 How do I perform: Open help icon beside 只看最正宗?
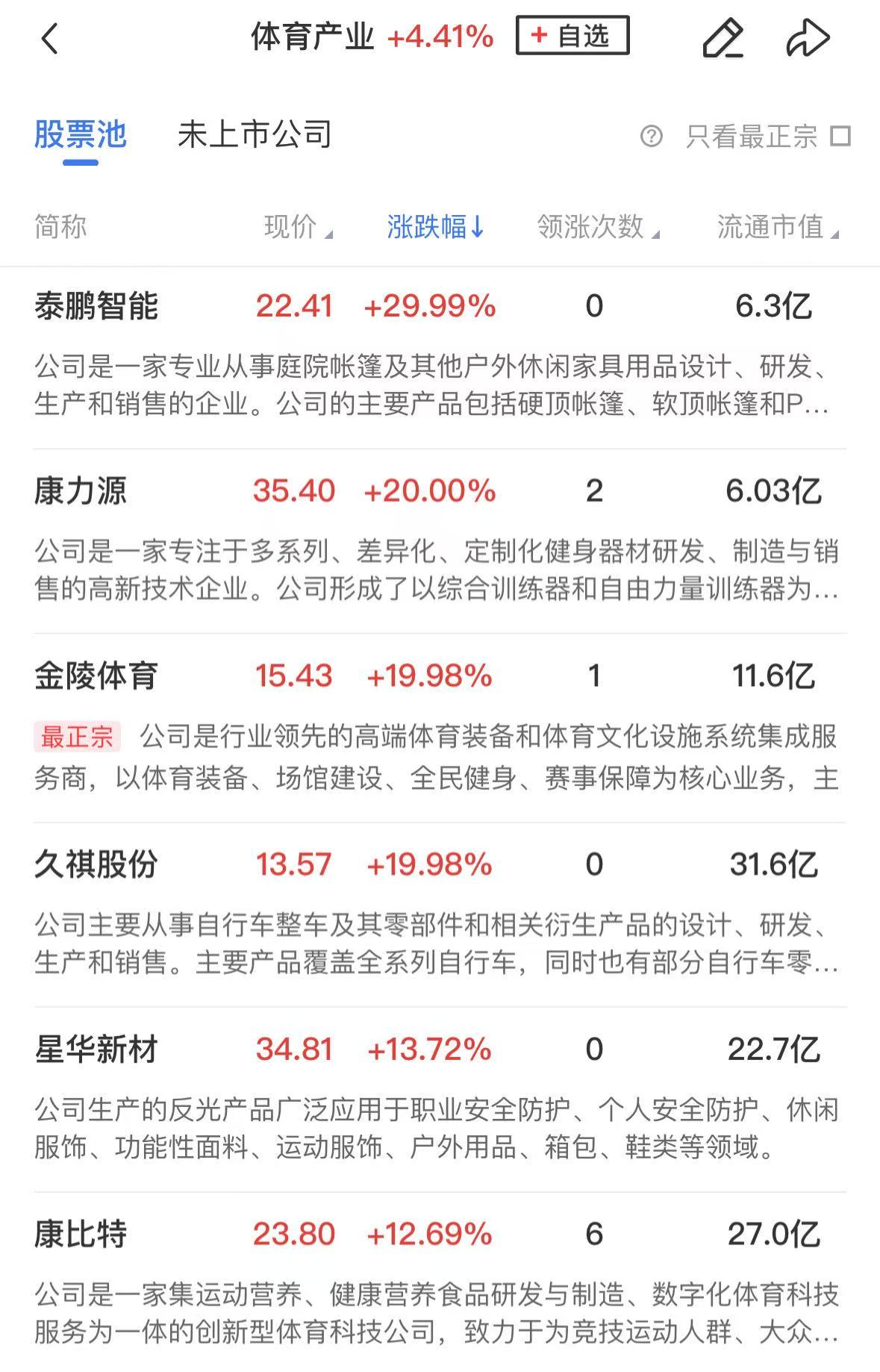pos(651,137)
